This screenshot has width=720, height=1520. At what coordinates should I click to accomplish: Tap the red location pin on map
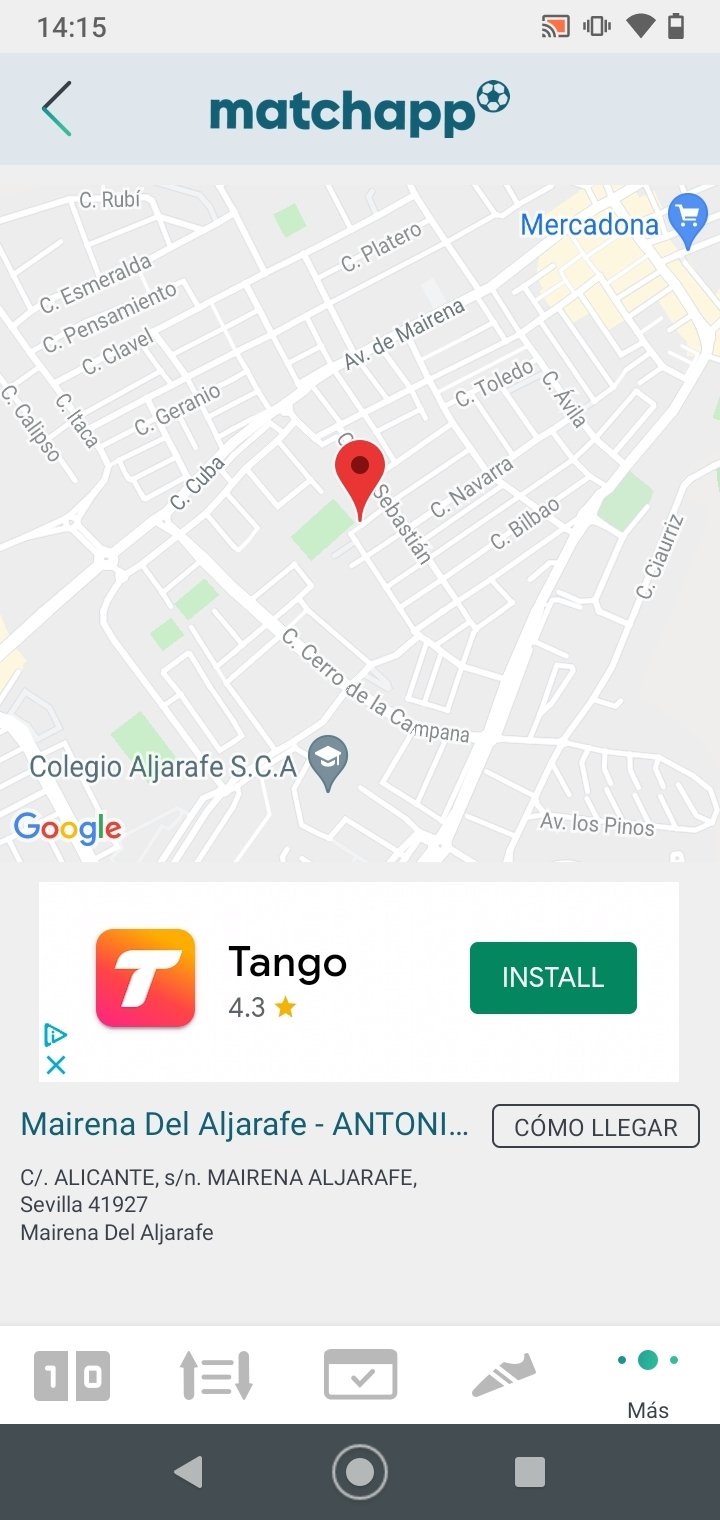click(x=359, y=480)
